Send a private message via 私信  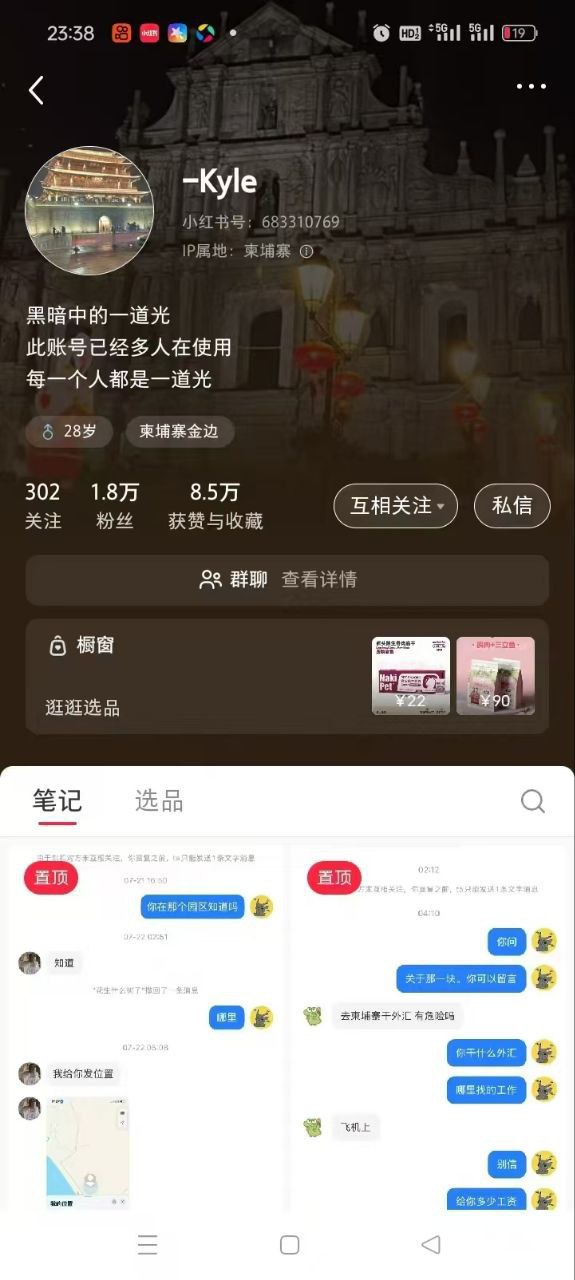512,506
